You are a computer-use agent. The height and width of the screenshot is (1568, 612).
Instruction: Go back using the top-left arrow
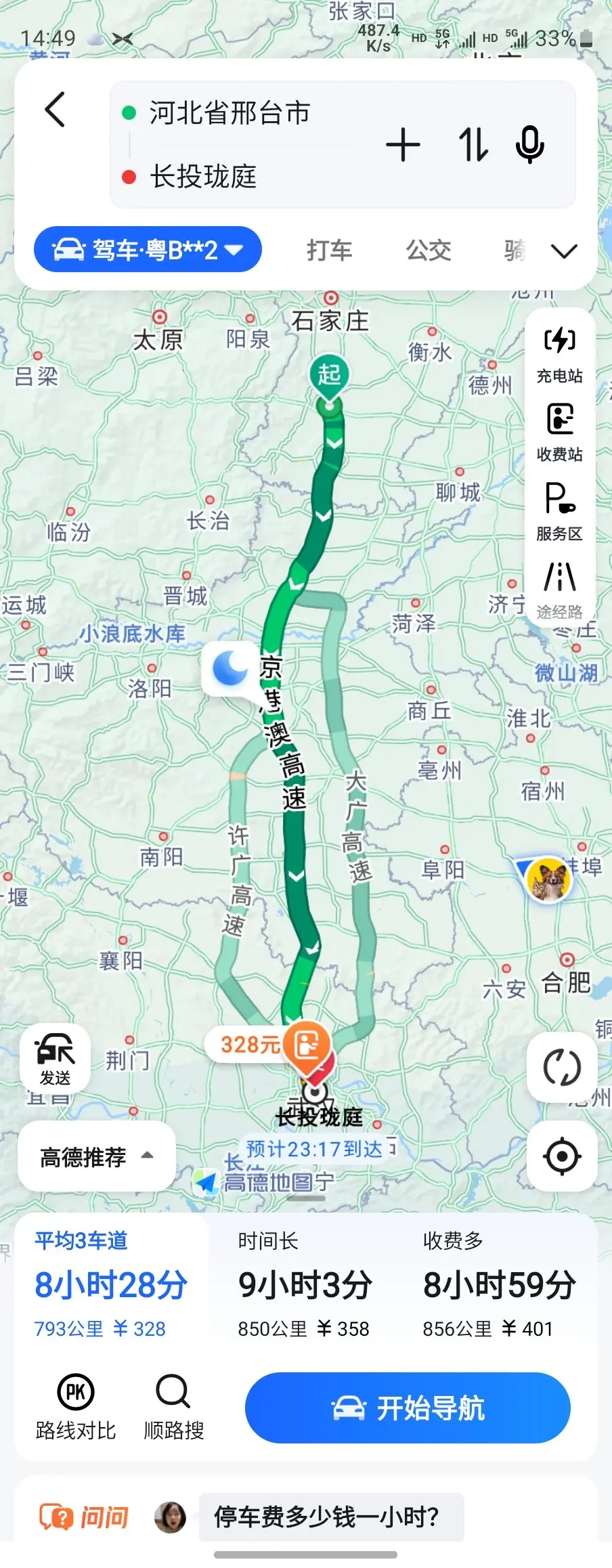point(56,110)
